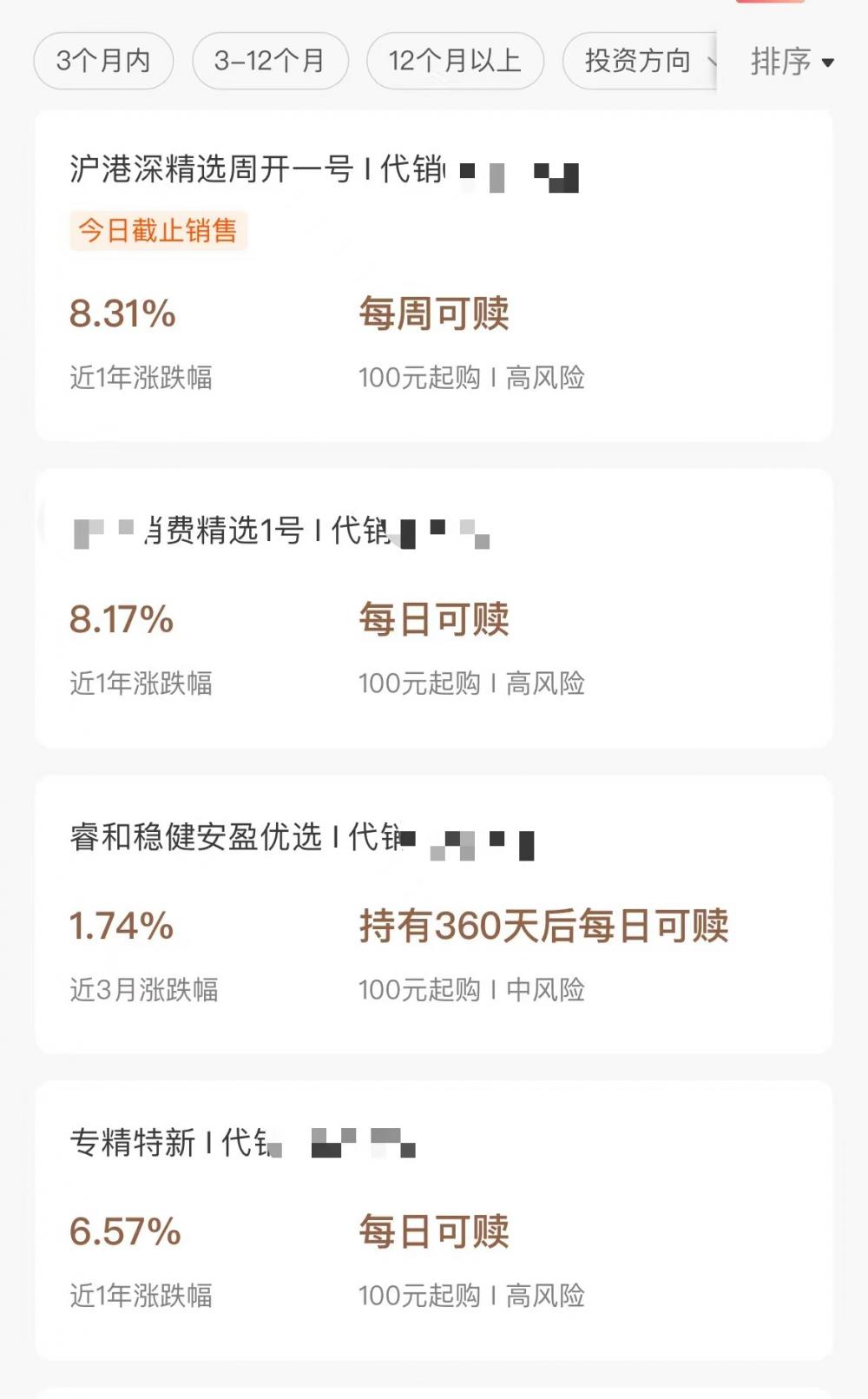This screenshot has height=1399, width=868.
Task: View the 消费精选1号 product card
Action: 433,608
